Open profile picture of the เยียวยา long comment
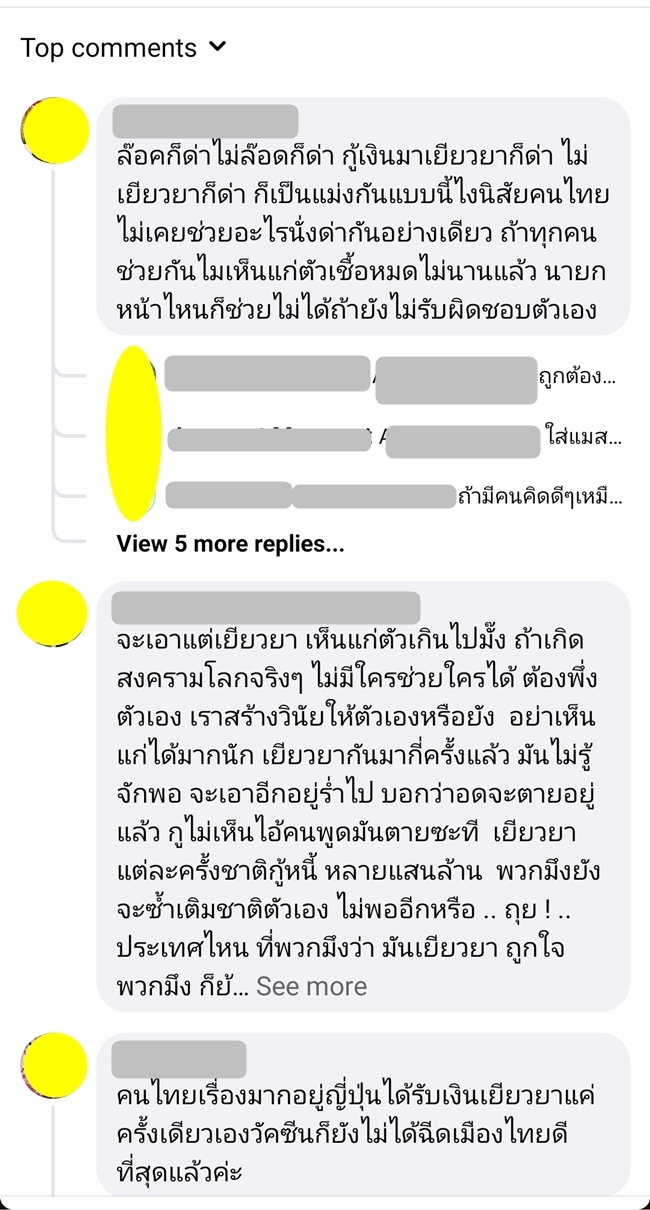Screen dimensions: 650x1210 point(53,615)
